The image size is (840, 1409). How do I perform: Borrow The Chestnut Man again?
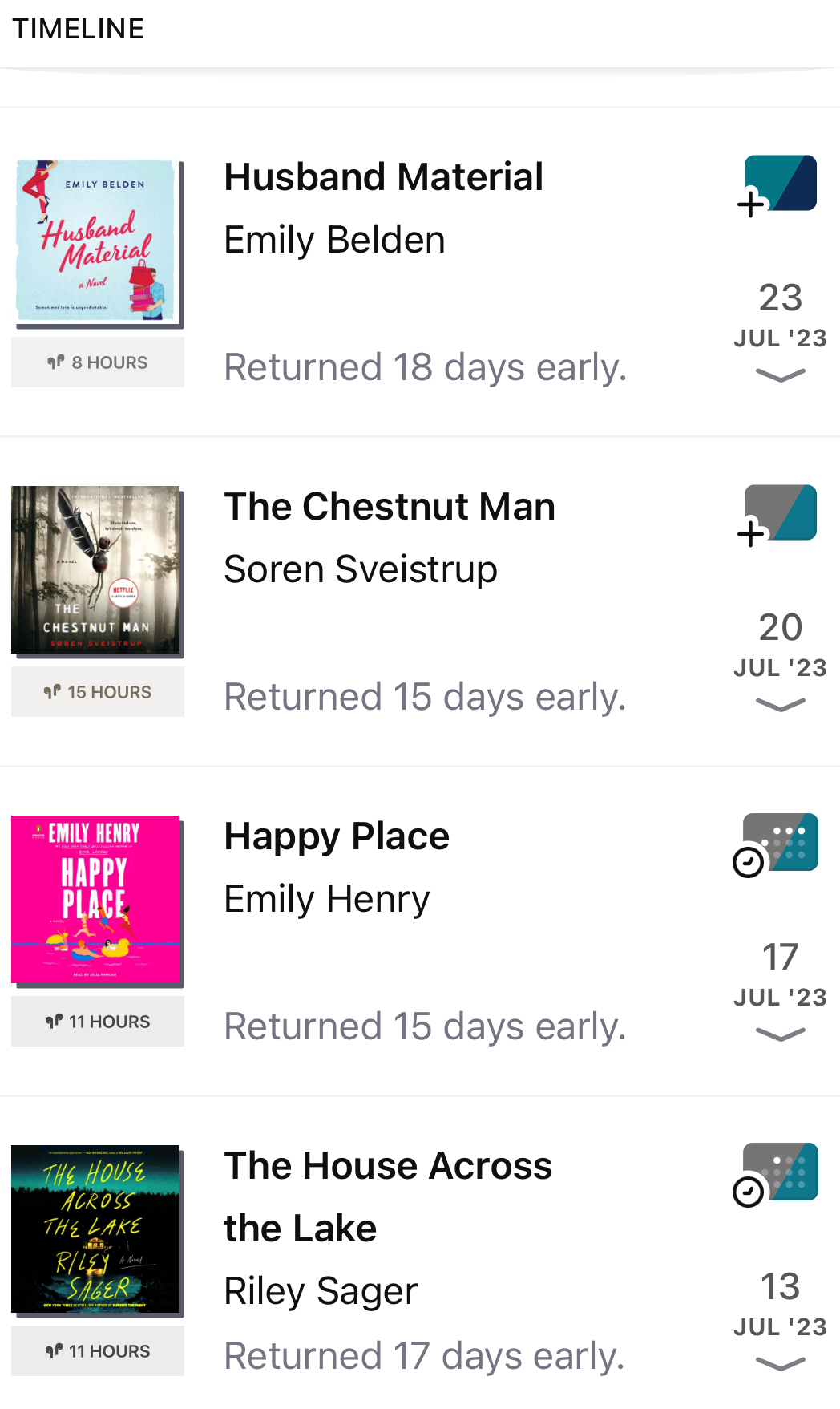777,515
